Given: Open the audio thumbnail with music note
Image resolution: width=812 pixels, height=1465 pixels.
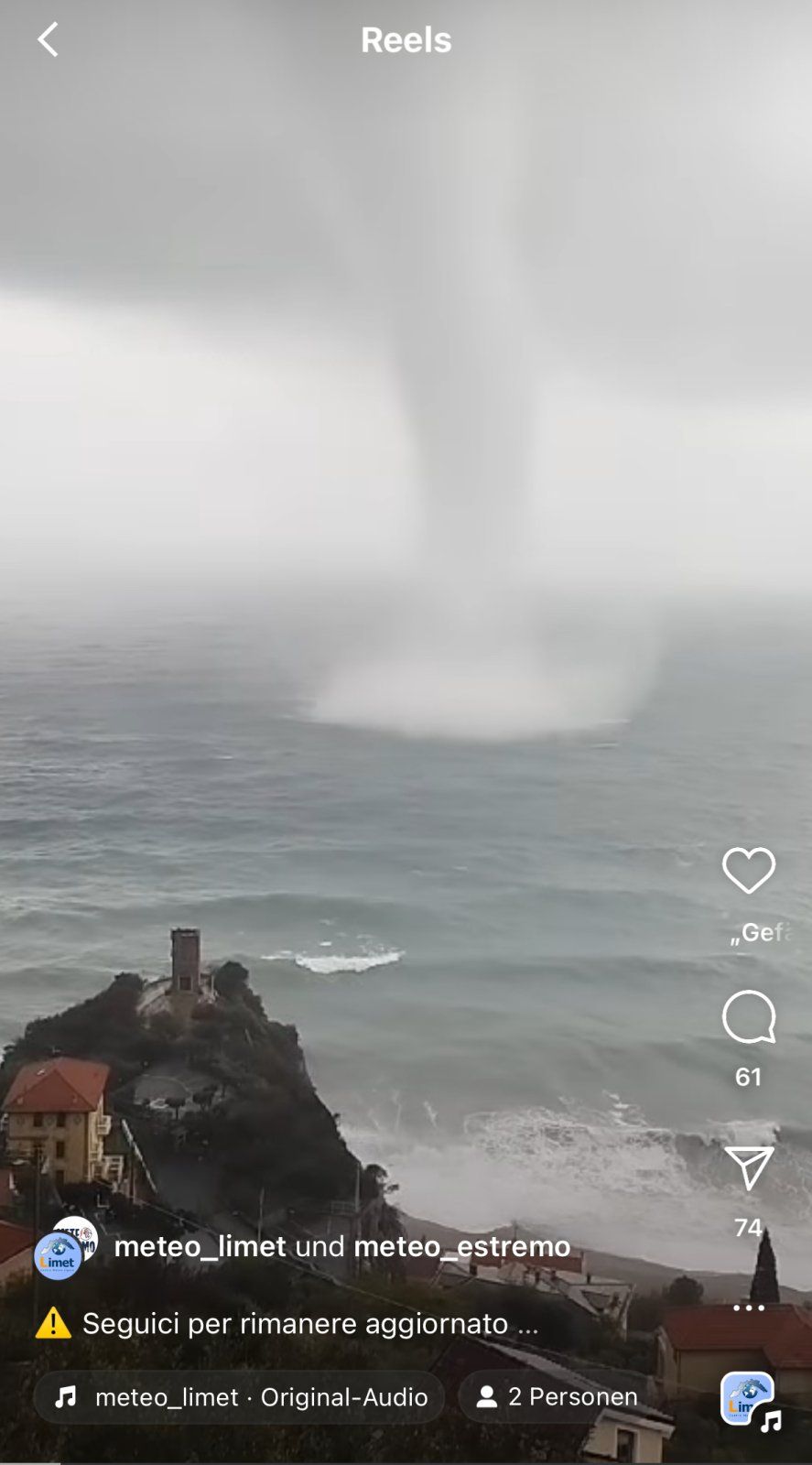Looking at the screenshot, I should [x=750, y=1400].
